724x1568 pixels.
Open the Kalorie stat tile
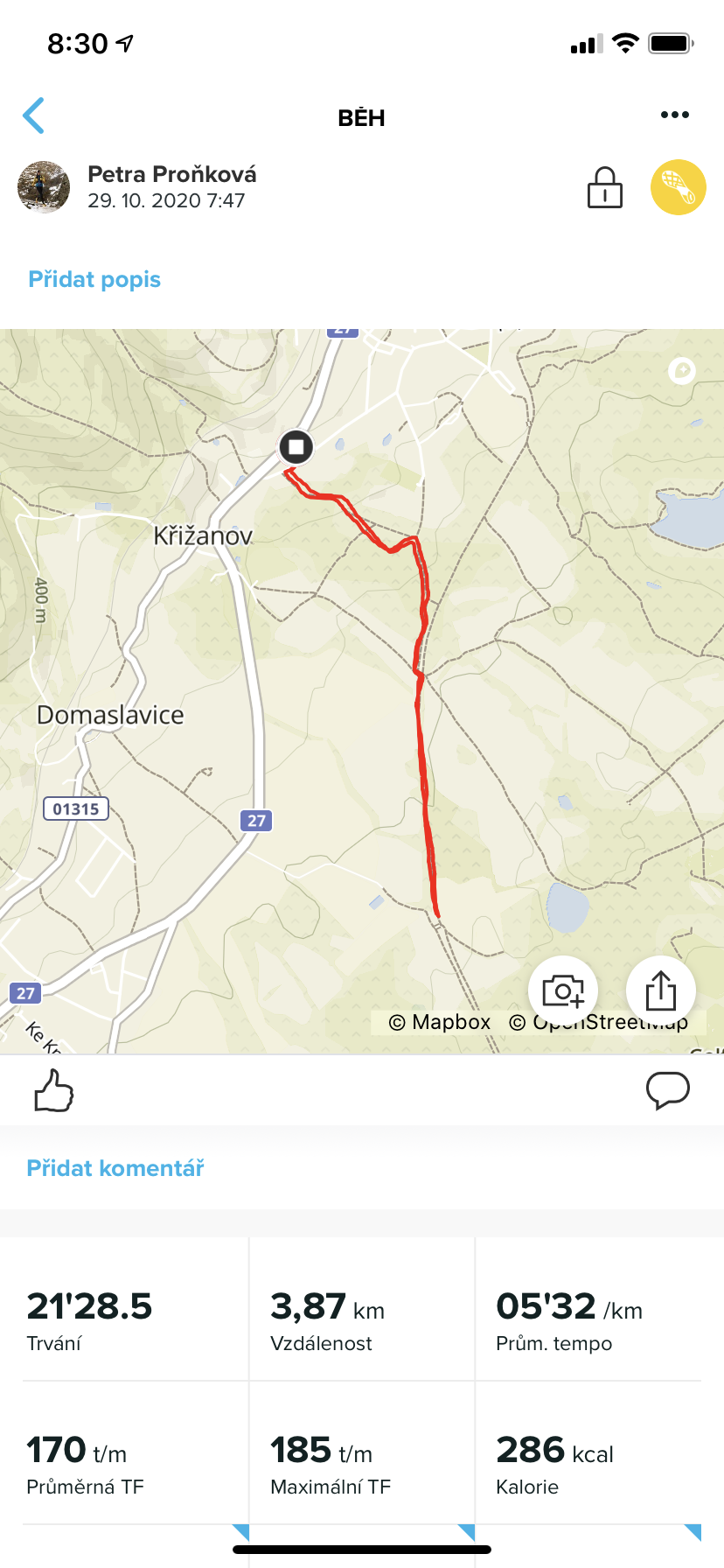pos(588,1453)
